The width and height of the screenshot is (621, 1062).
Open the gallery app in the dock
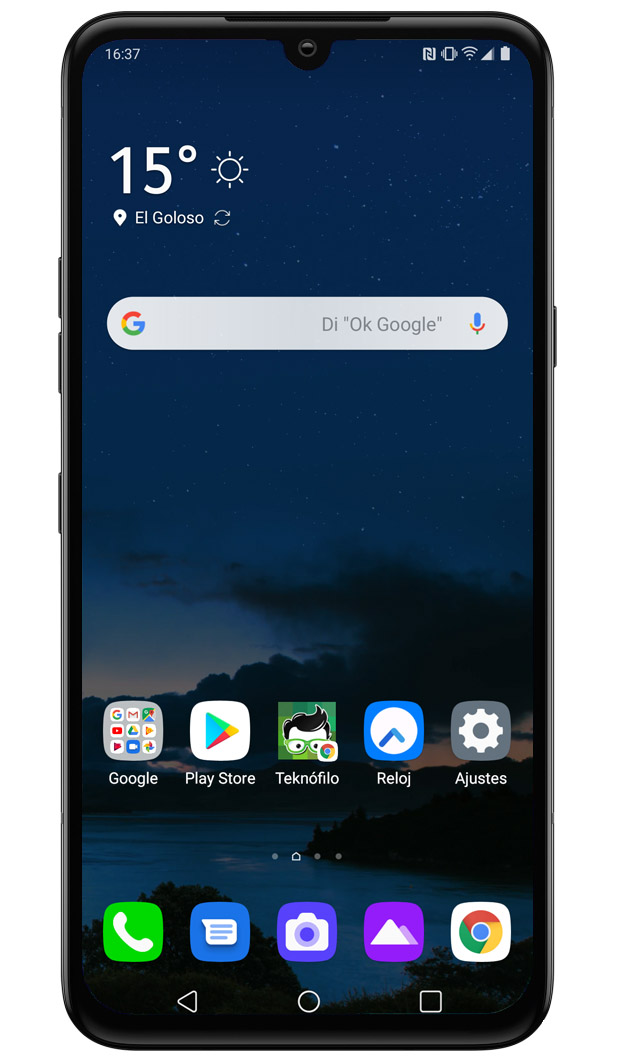(393, 931)
